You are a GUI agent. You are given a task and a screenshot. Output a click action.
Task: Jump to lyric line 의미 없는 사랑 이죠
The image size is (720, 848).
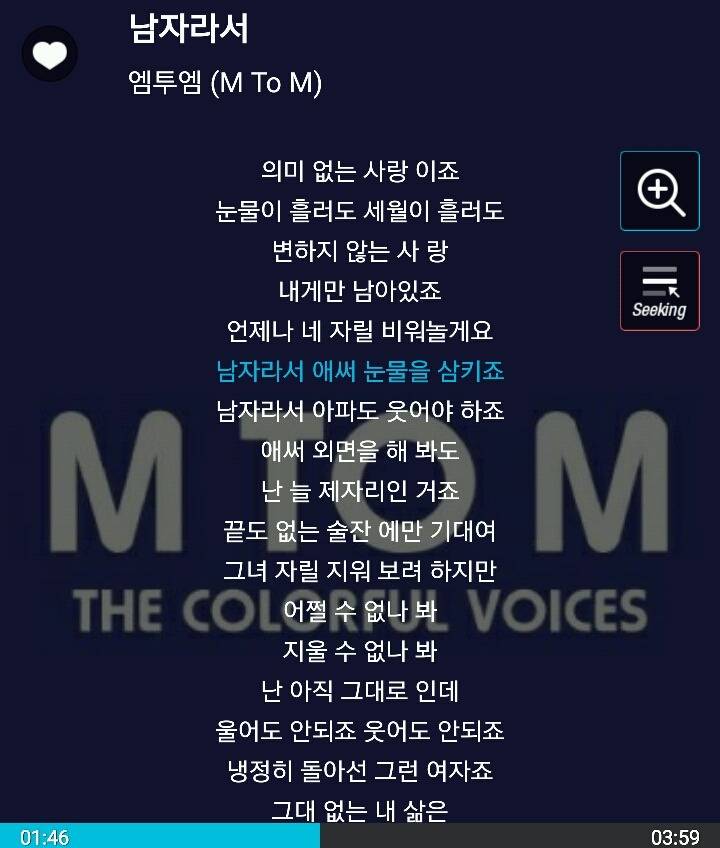(x=360, y=171)
